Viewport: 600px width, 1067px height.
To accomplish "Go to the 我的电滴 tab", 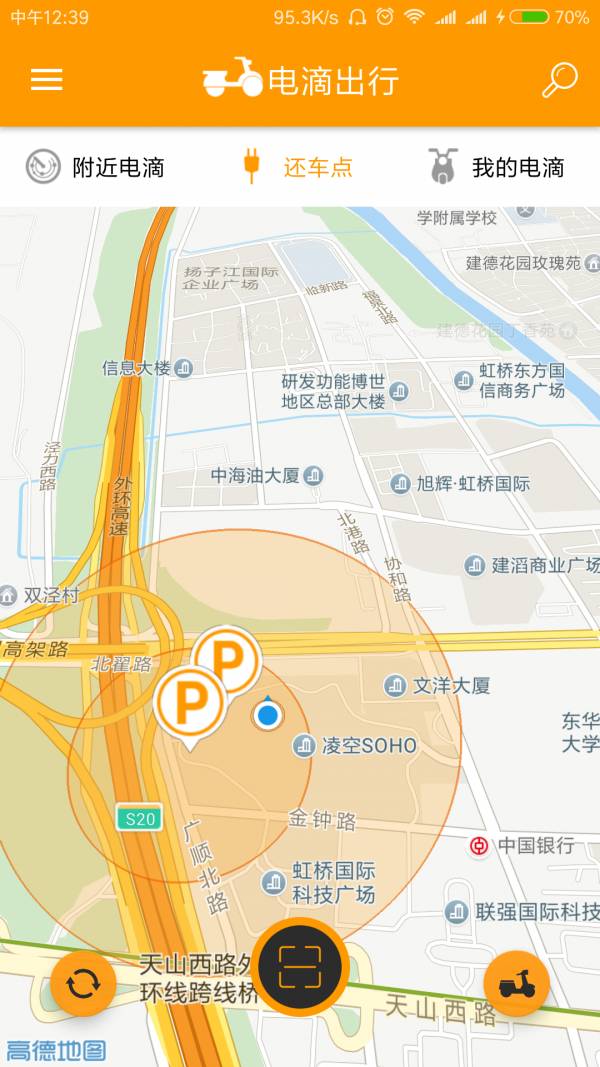I will [x=497, y=167].
